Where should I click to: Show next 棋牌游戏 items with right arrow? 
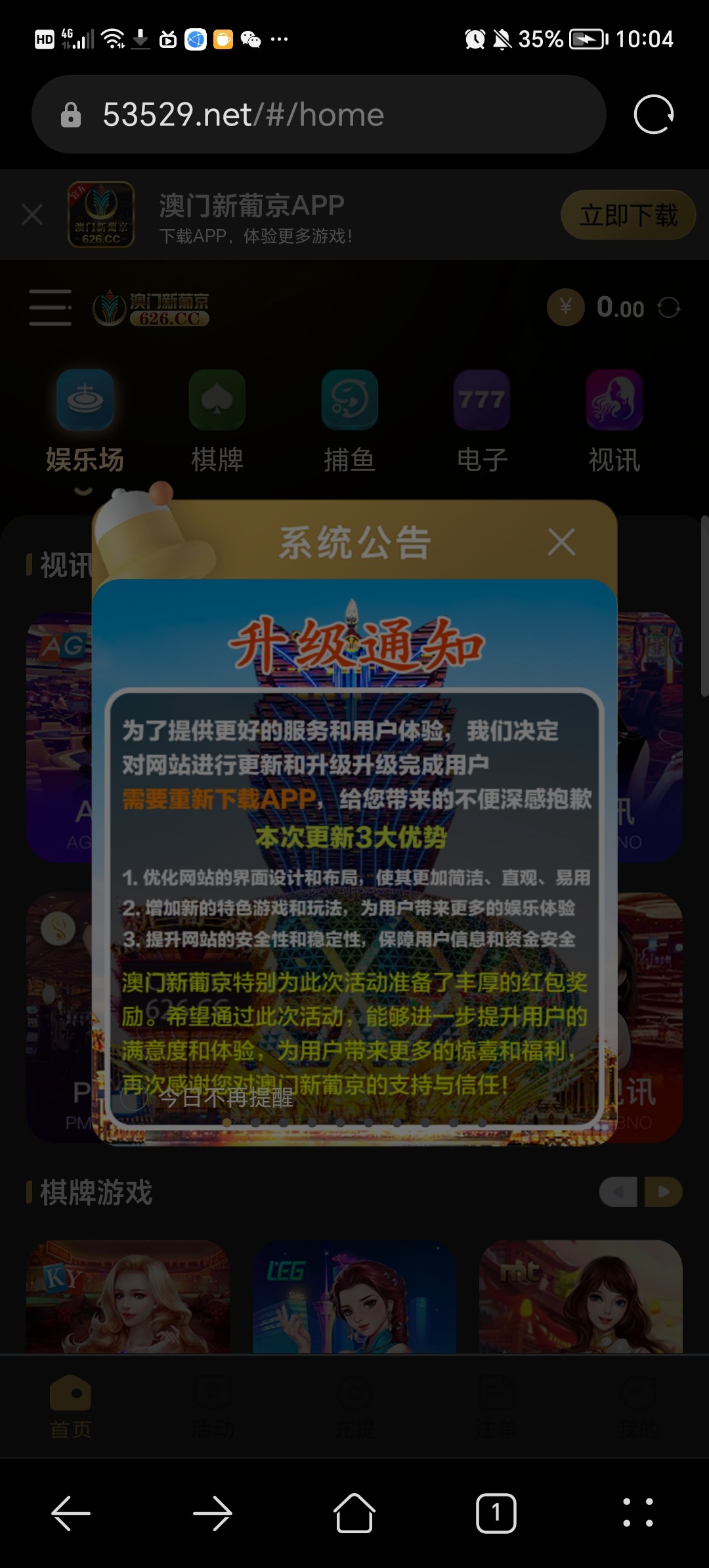click(664, 1192)
